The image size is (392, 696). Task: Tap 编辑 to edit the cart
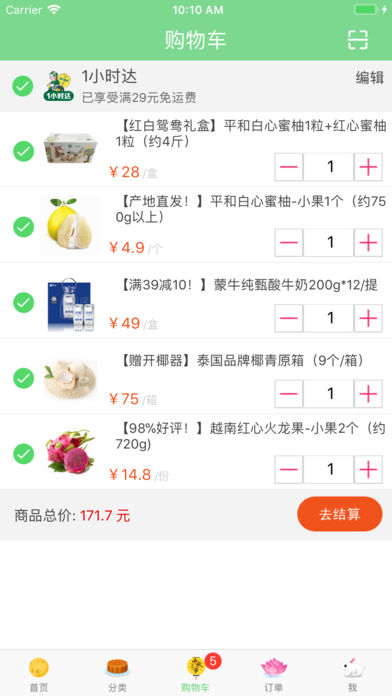point(369,78)
